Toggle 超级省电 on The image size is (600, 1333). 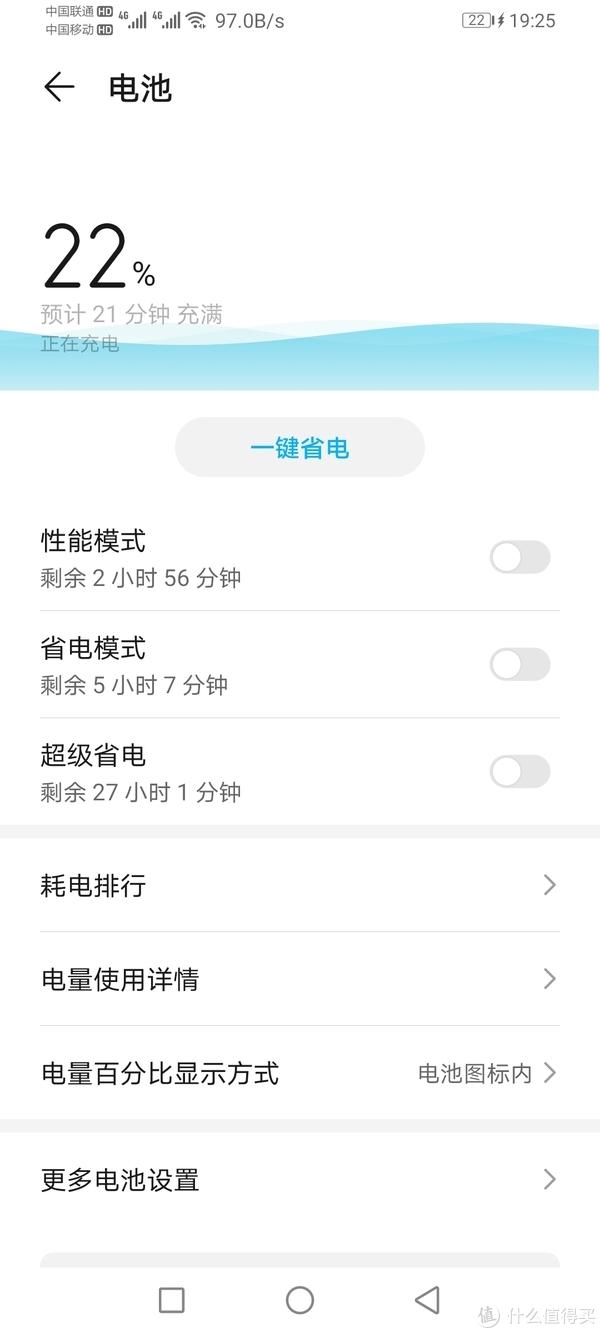point(520,771)
